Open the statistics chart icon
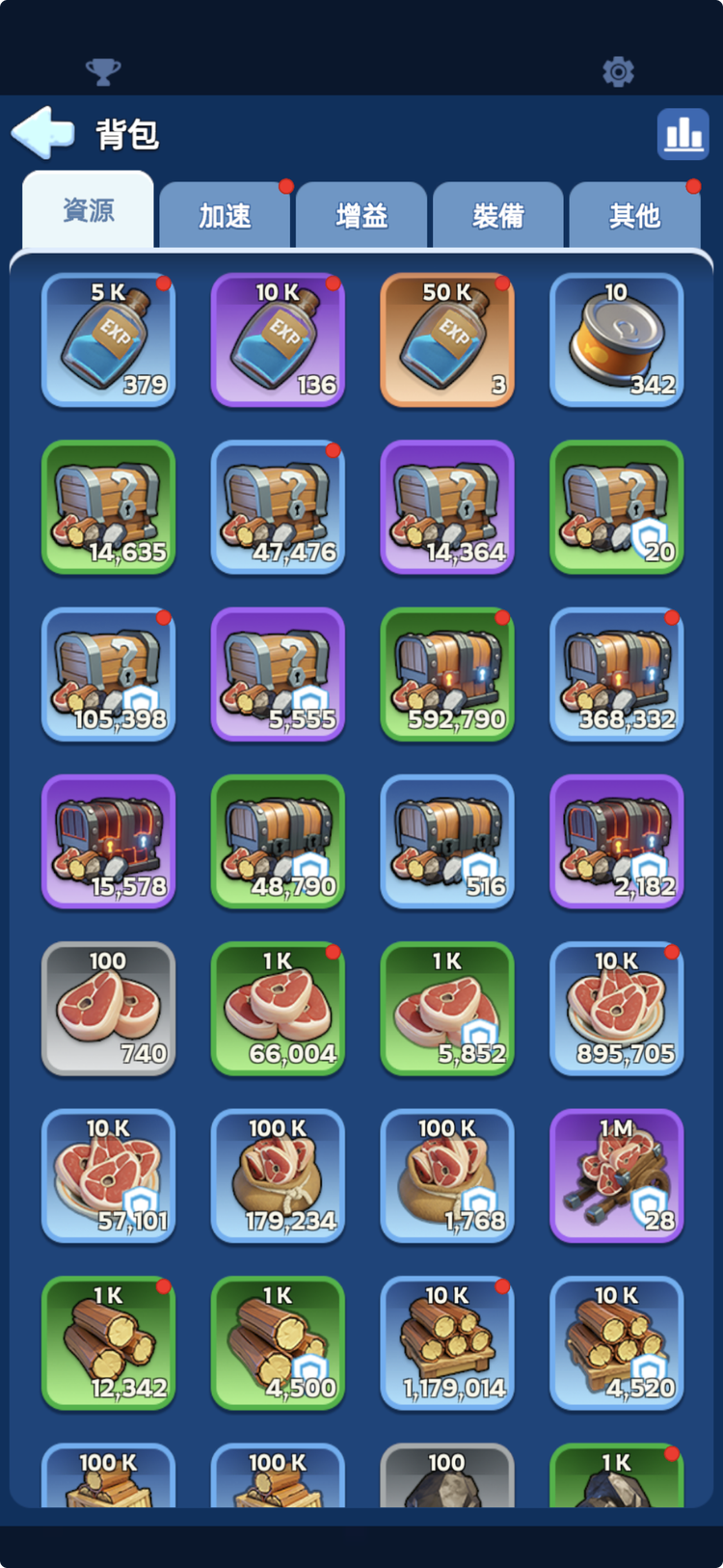 point(683,133)
